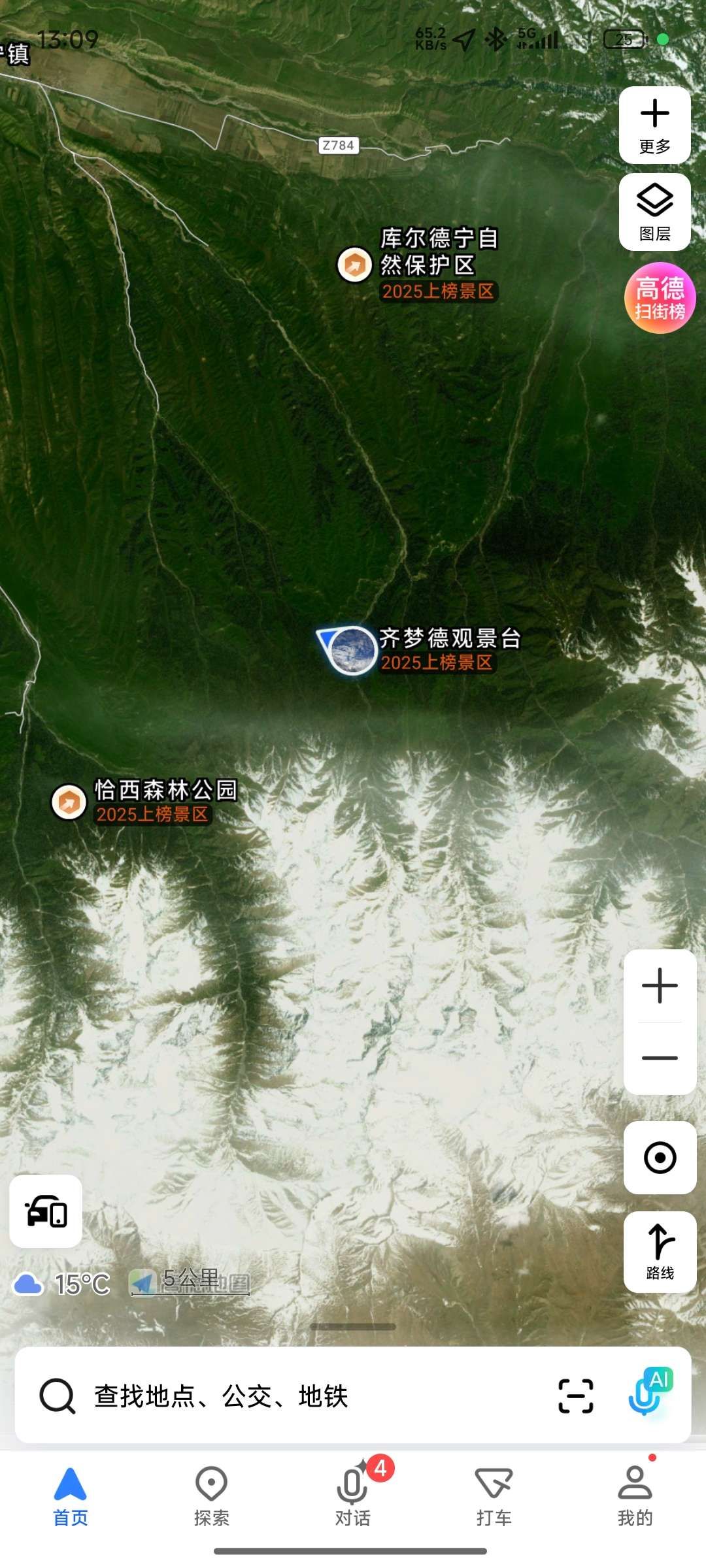The image size is (706, 1568).
Task: Check the 15°C weather widget
Action: click(x=63, y=1284)
